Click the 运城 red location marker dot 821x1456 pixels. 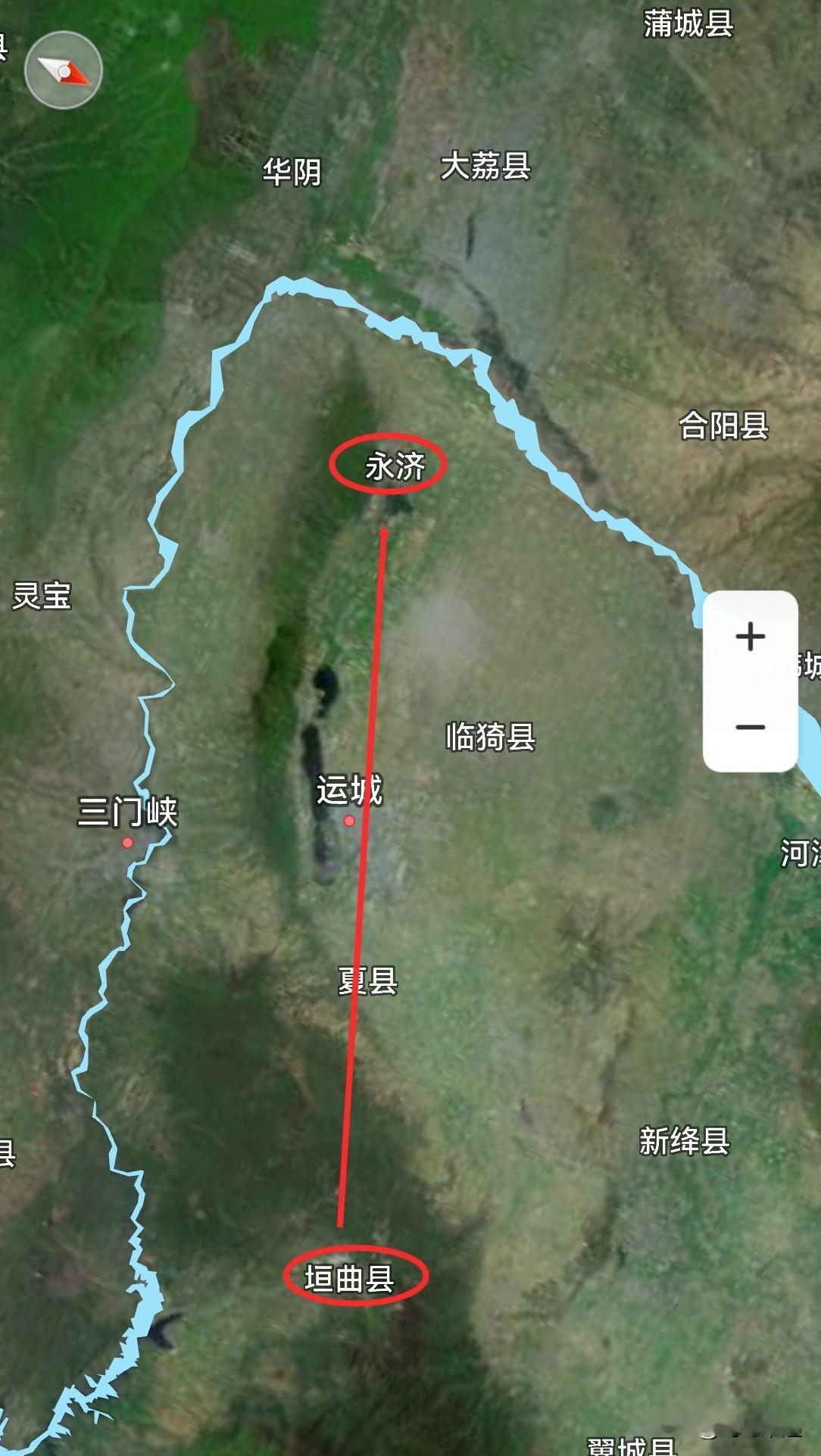coord(350,820)
